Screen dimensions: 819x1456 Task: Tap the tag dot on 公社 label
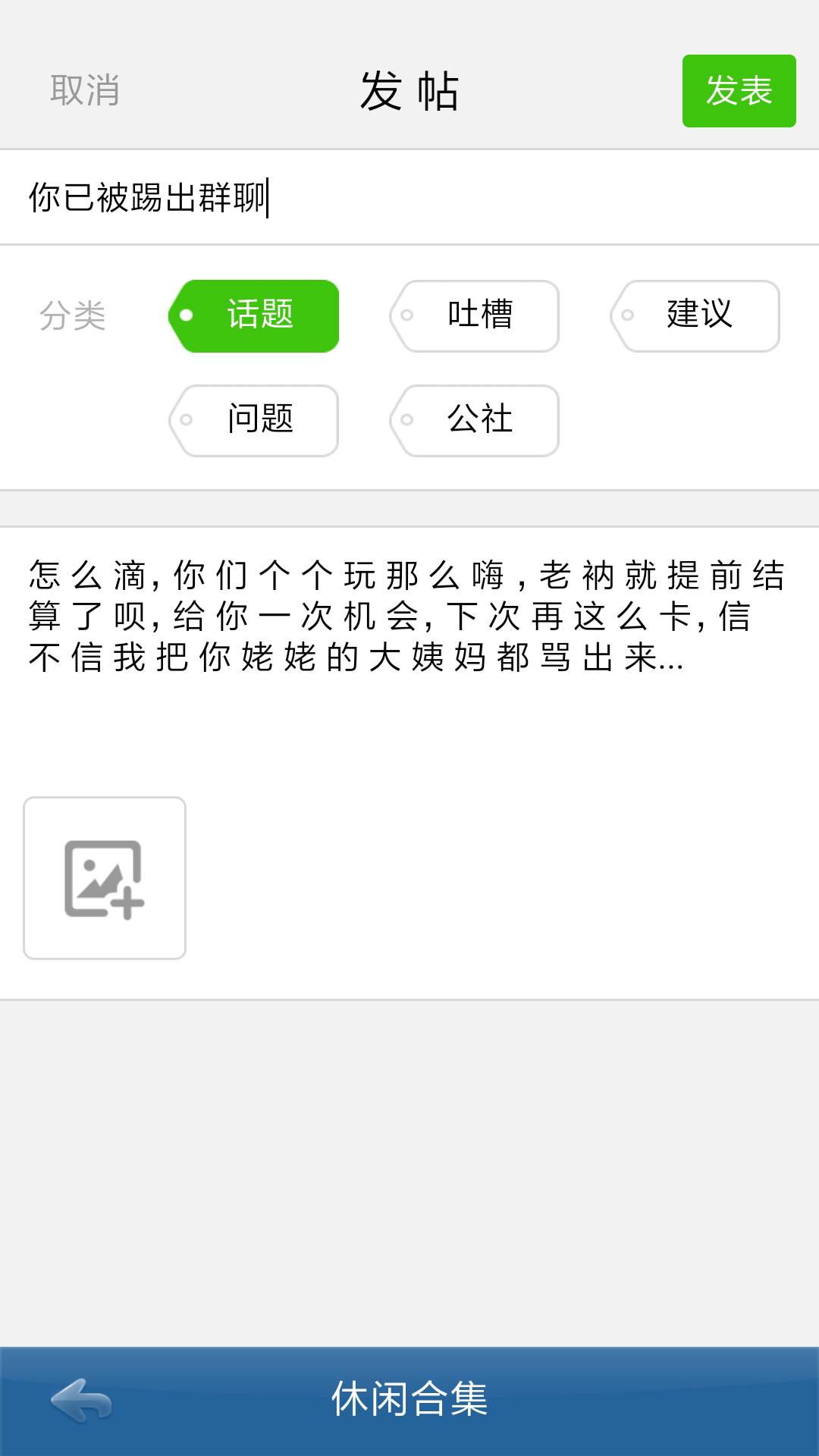click(408, 420)
